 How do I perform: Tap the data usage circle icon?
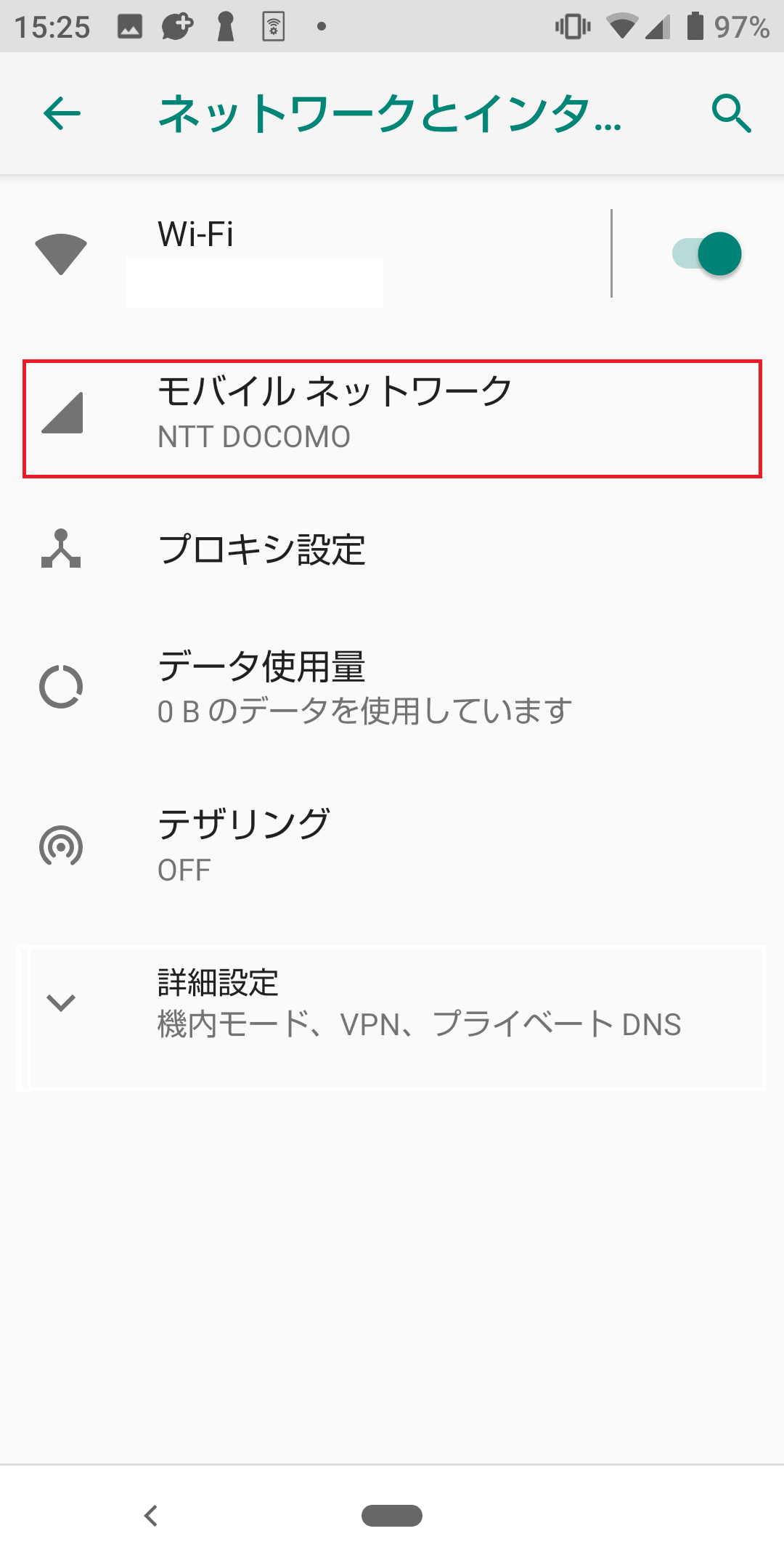(x=61, y=685)
